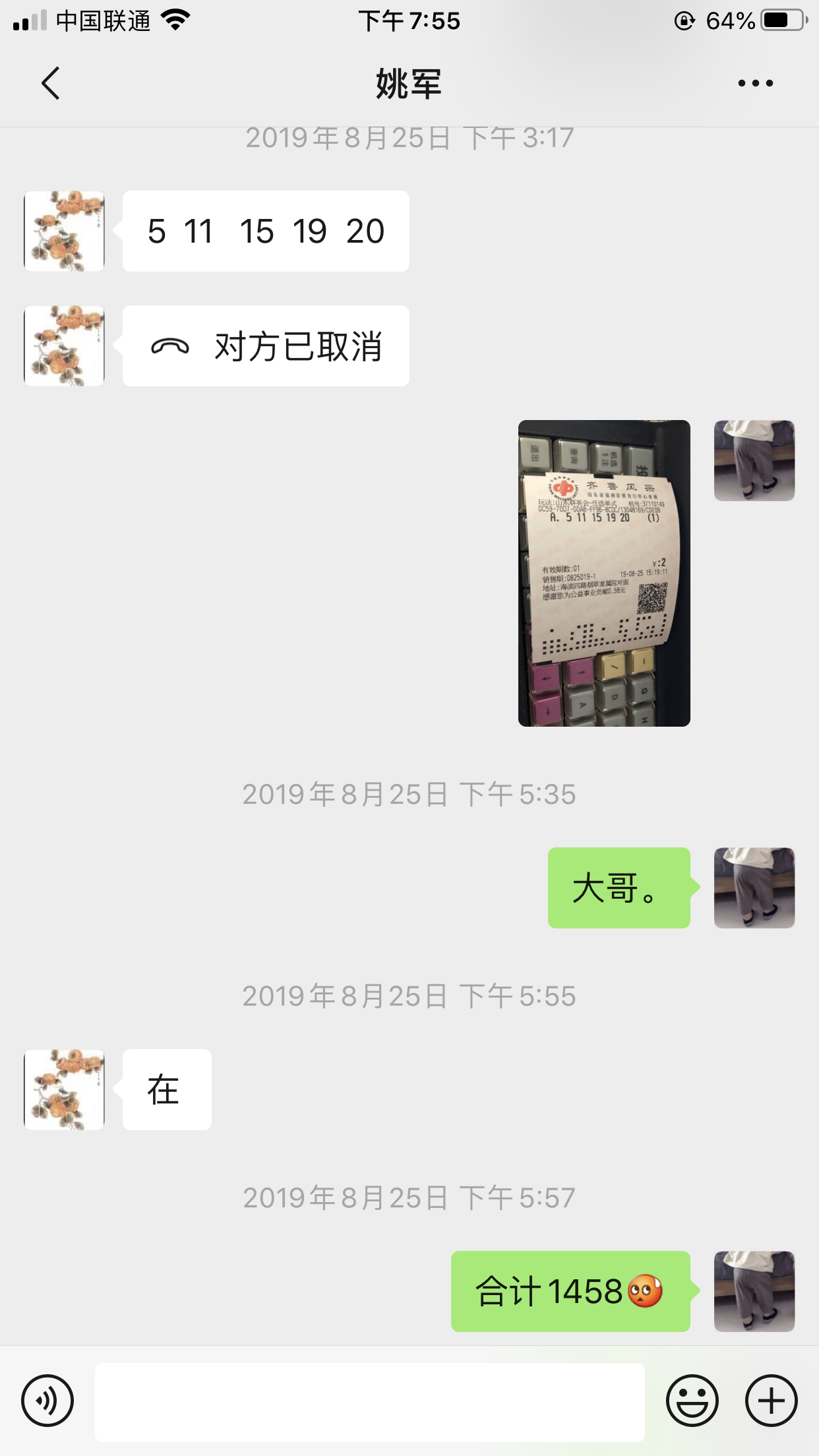Open the emoji sticker panel

tap(692, 1401)
